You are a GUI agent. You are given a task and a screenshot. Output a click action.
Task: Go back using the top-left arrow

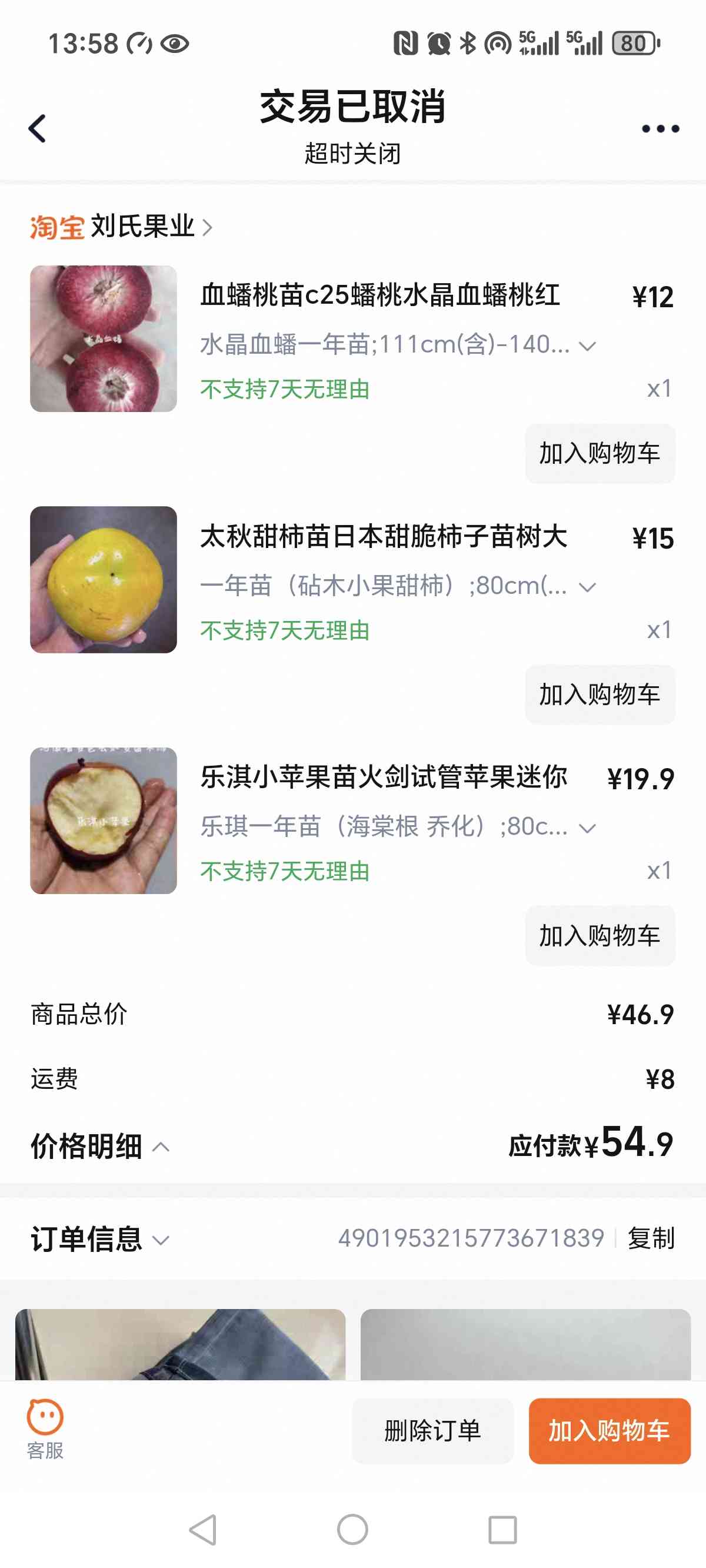[38, 128]
